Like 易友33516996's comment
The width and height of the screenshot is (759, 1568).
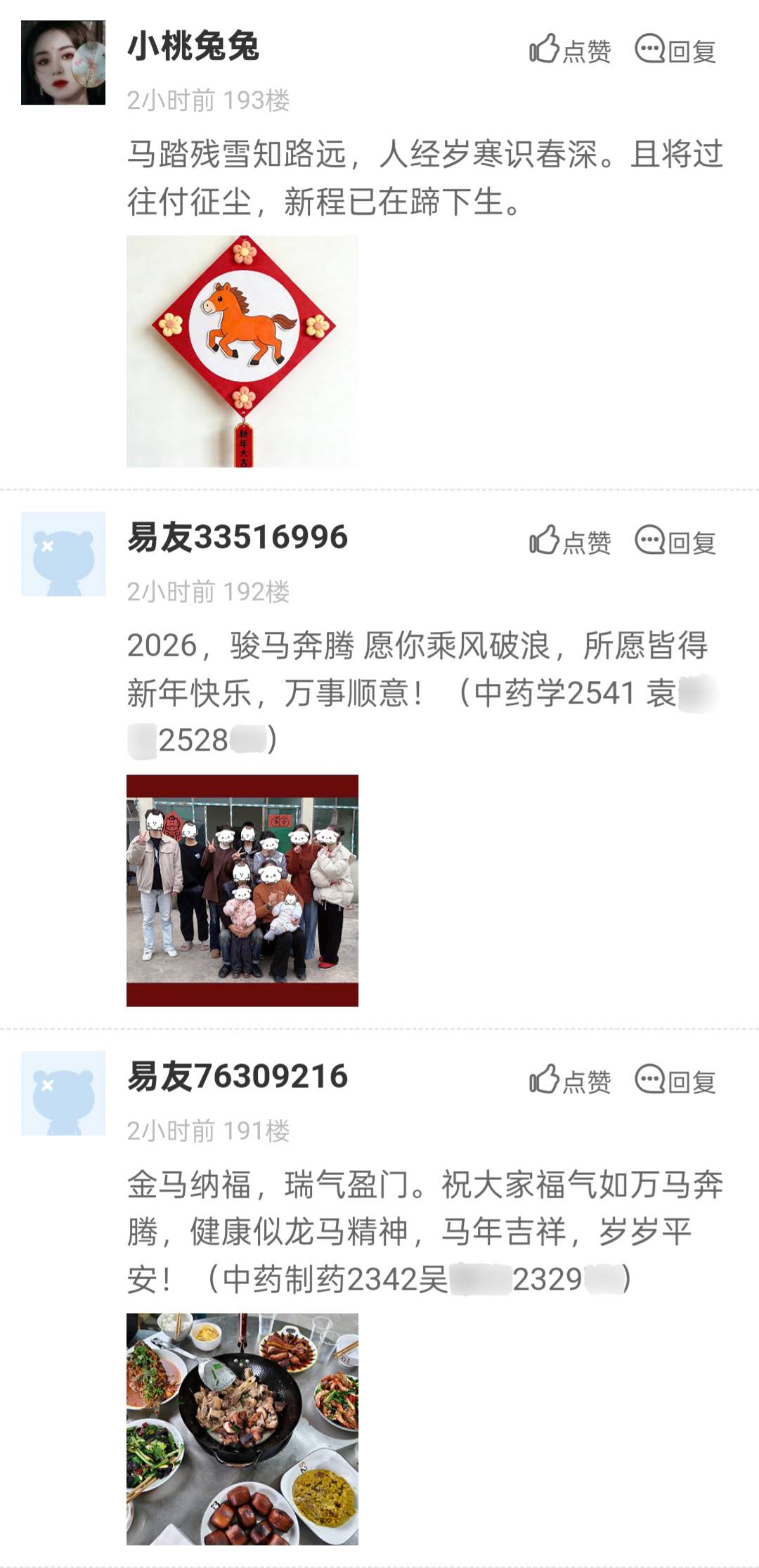tap(570, 542)
